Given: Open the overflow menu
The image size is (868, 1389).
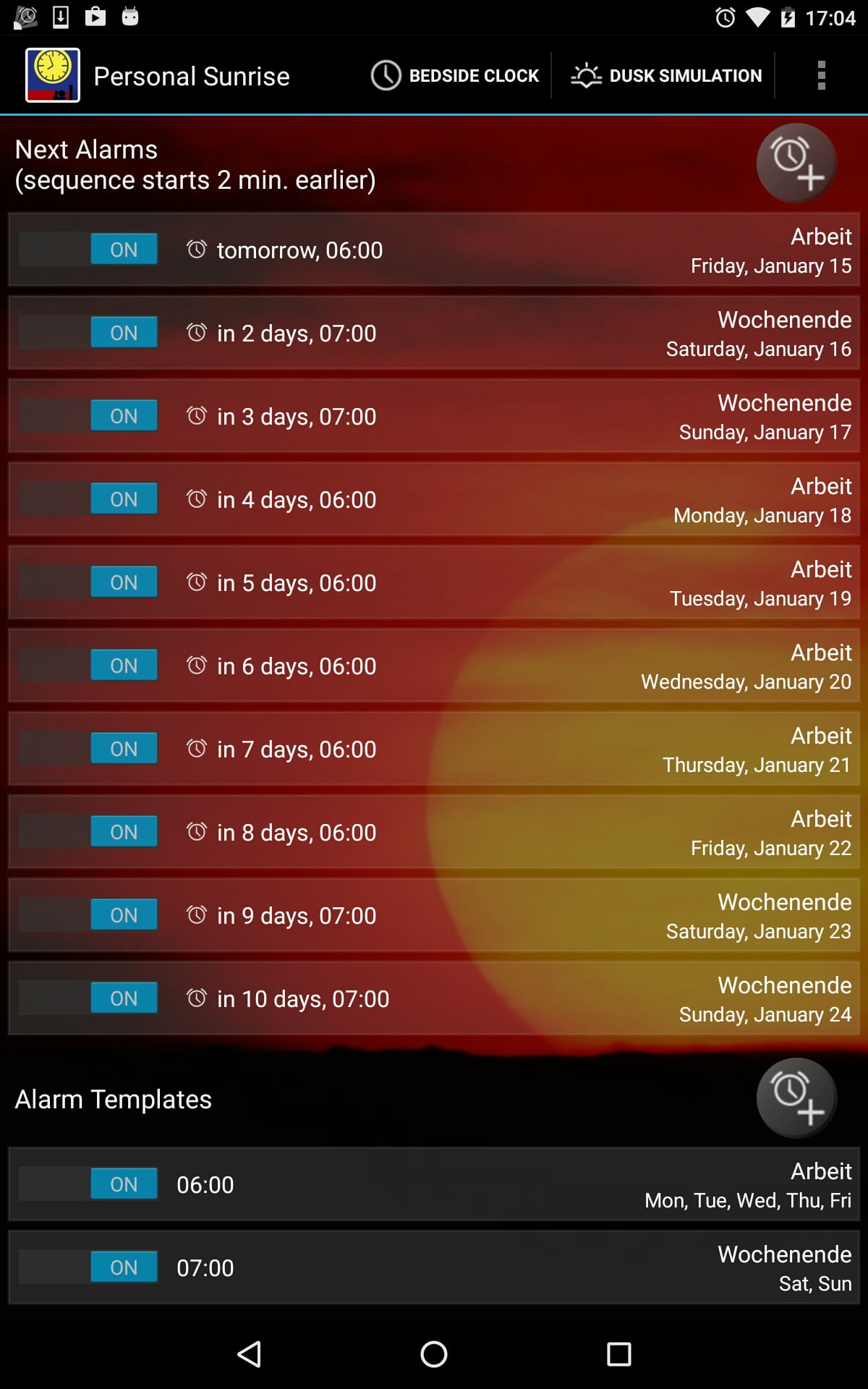Looking at the screenshot, I should point(821,75).
